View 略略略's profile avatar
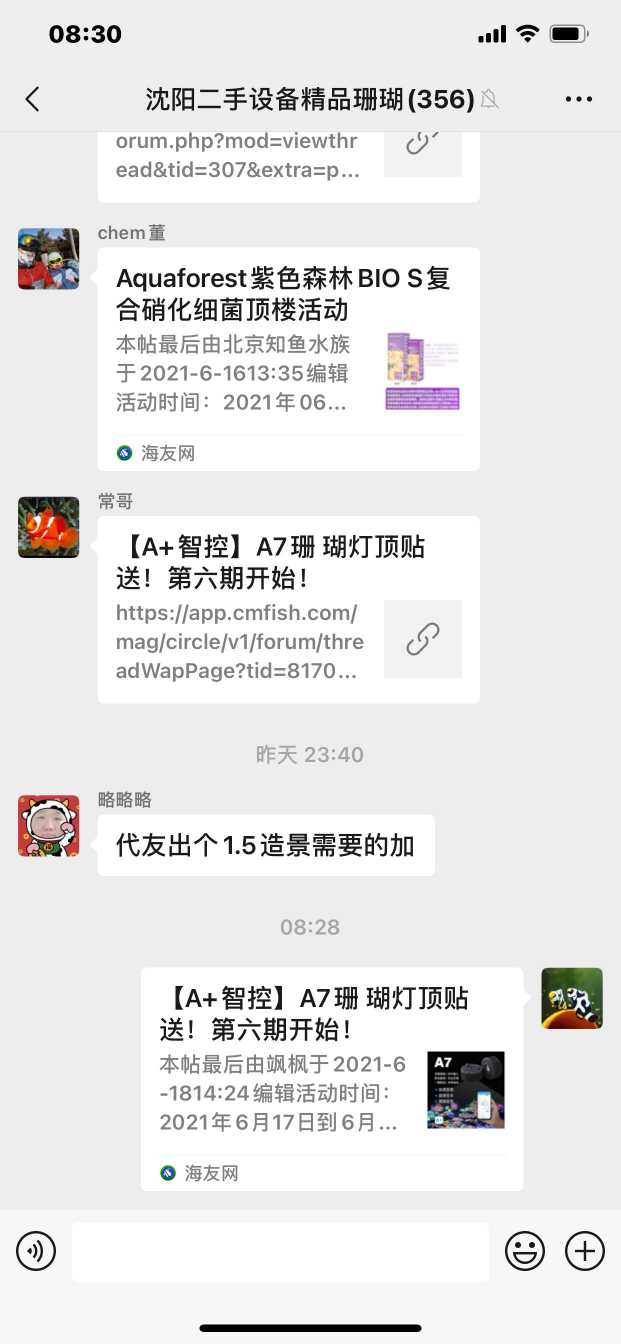The height and width of the screenshot is (1344, 621). 48,825
